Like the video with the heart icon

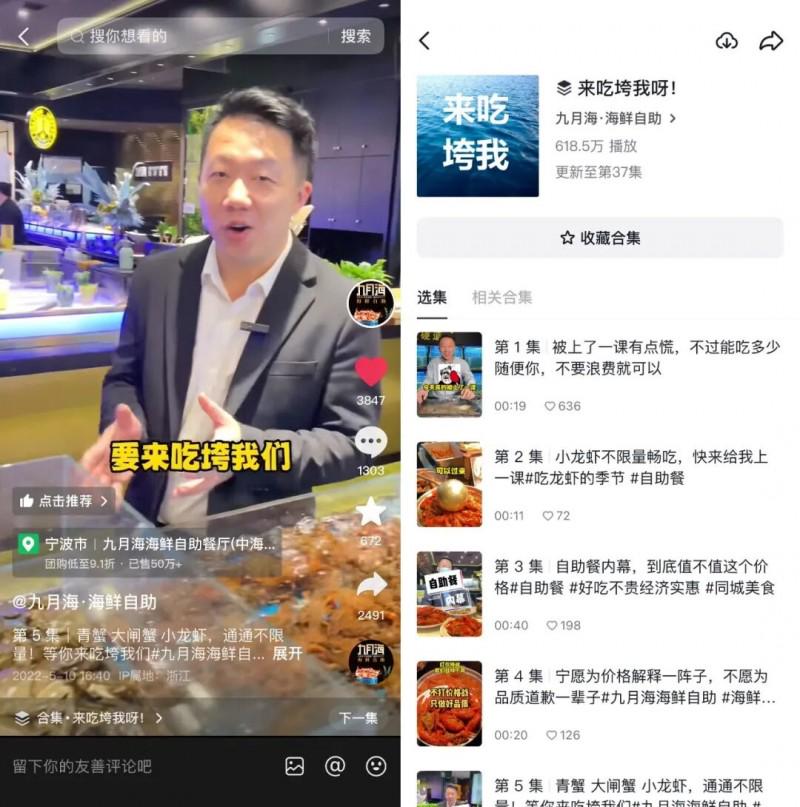coord(370,372)
